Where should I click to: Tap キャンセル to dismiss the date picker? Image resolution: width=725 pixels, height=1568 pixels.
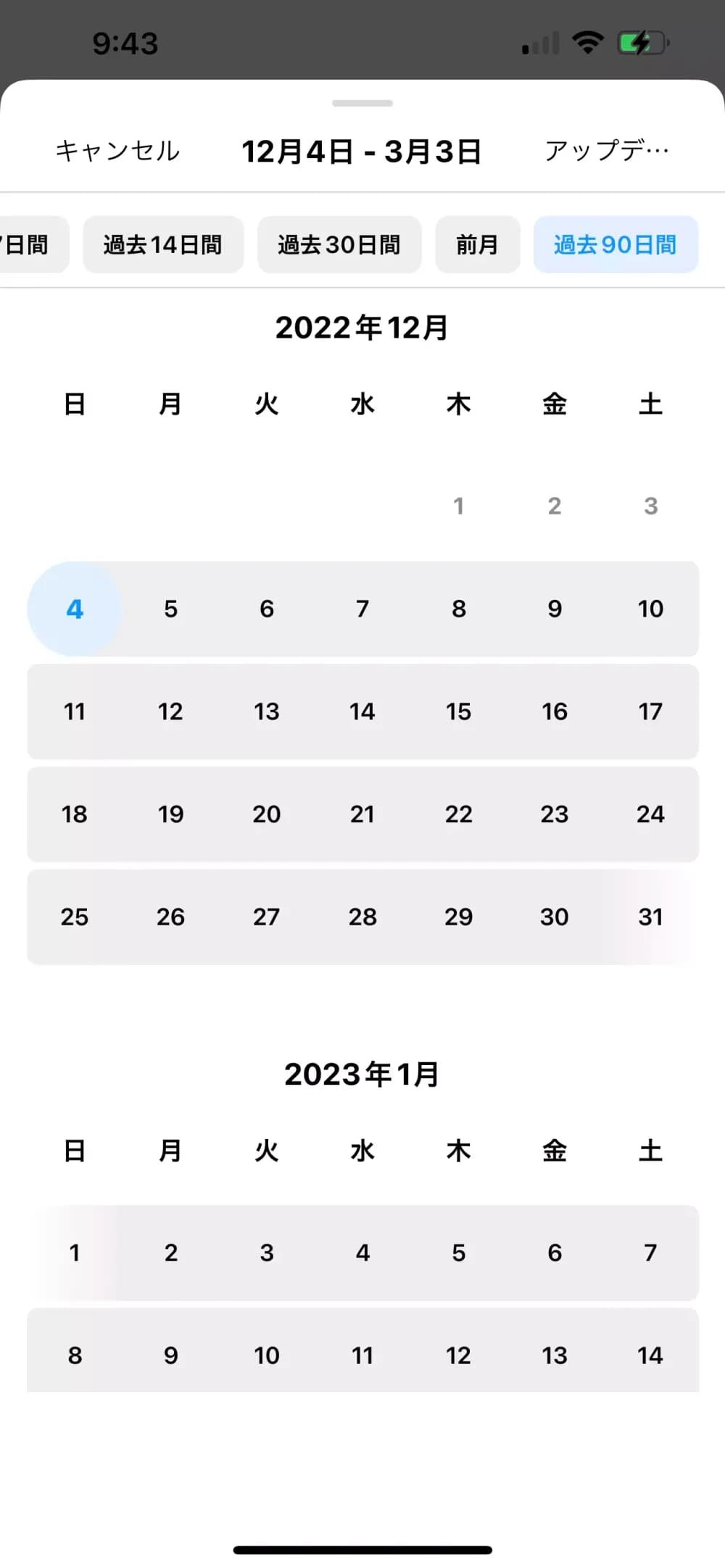pos(117,151)
